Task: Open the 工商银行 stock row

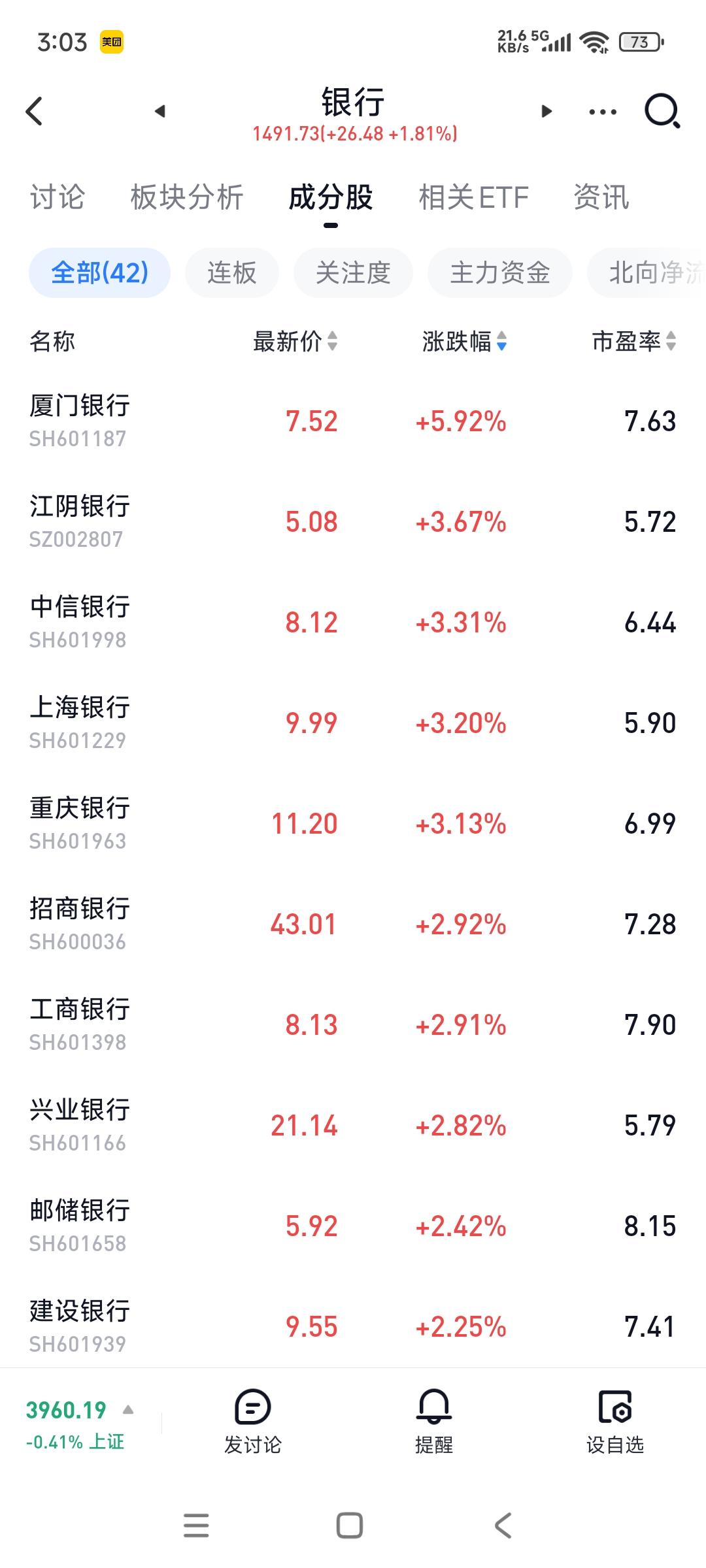Action: tap(353, 1025)
